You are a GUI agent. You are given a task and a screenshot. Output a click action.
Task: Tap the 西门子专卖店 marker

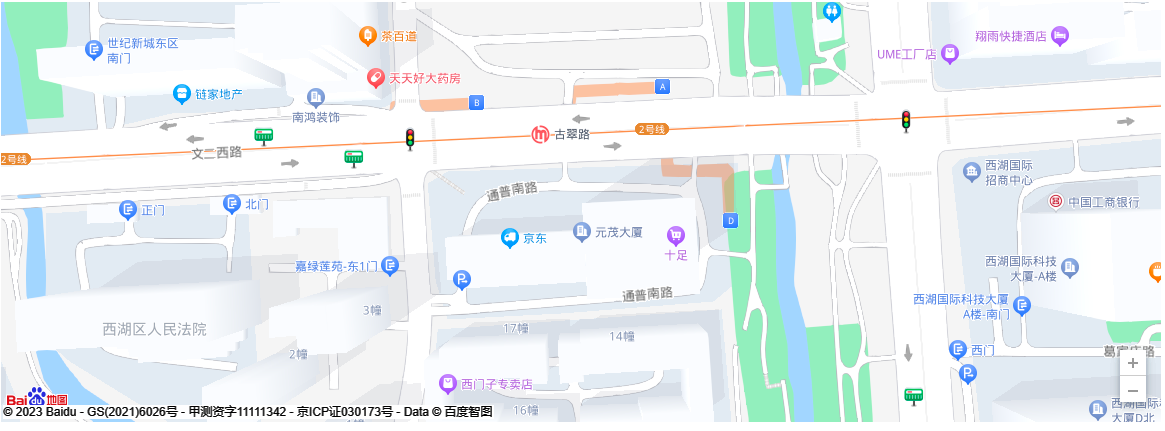[x=448, y=383]
